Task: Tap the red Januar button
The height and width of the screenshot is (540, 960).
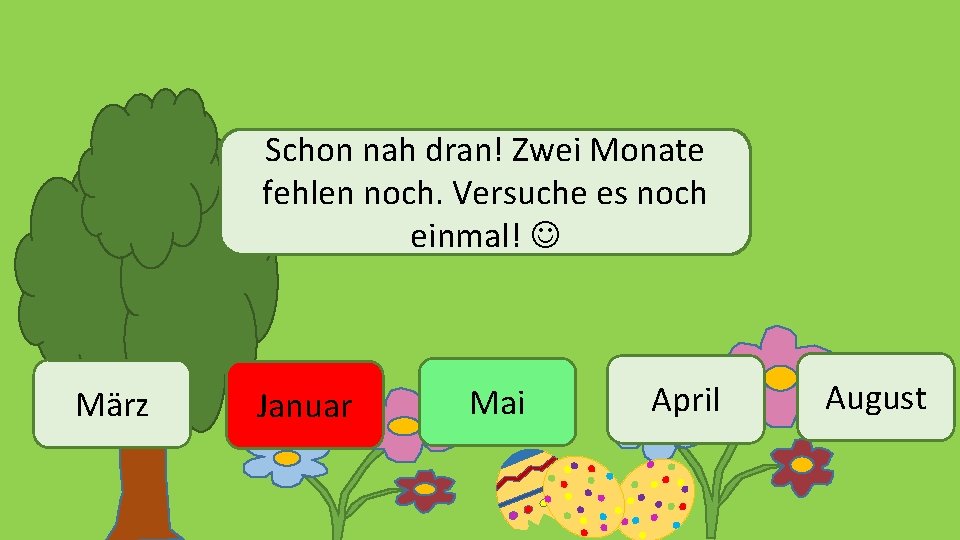Action: tap(305, 405)
